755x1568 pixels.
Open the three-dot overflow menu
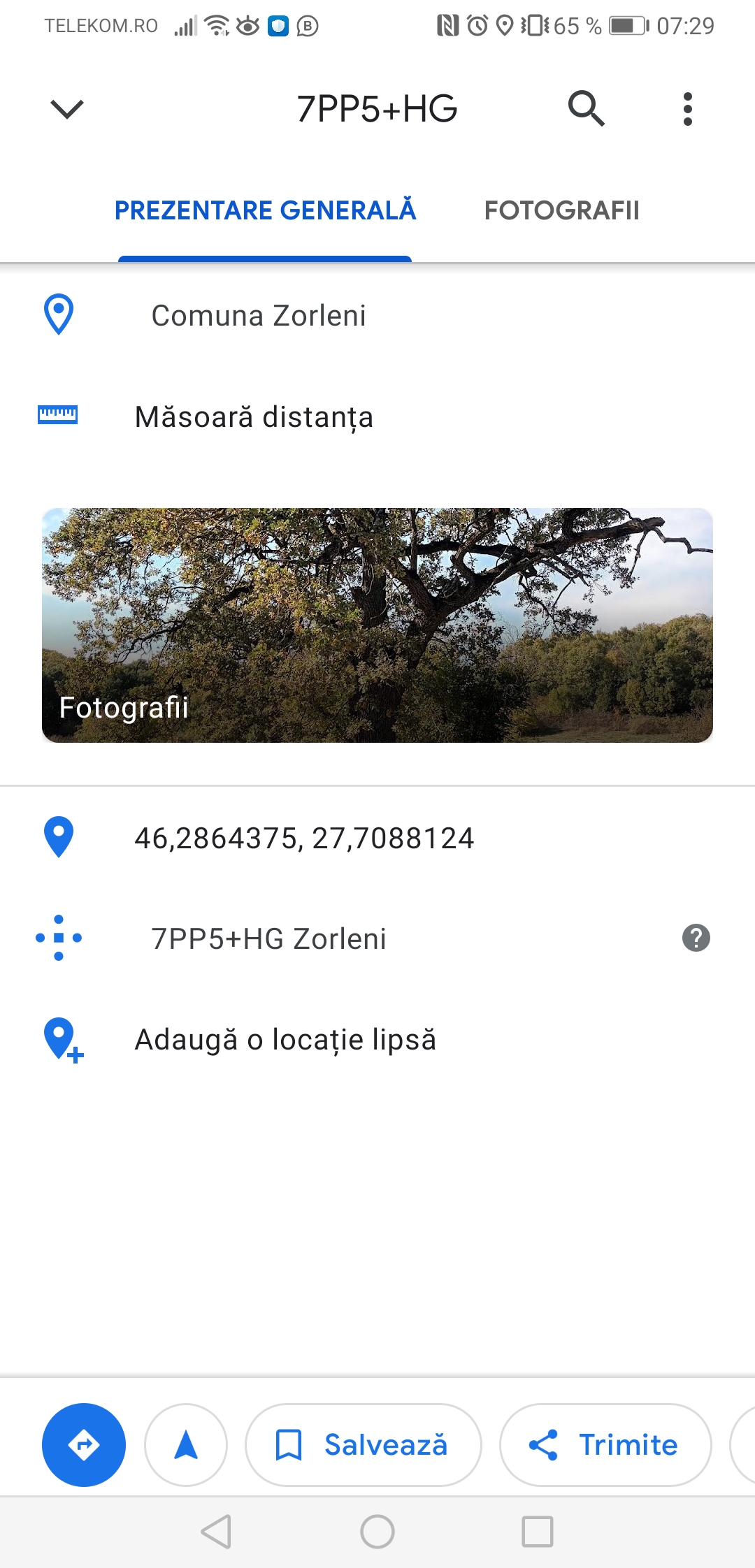(x=688, y=109)
